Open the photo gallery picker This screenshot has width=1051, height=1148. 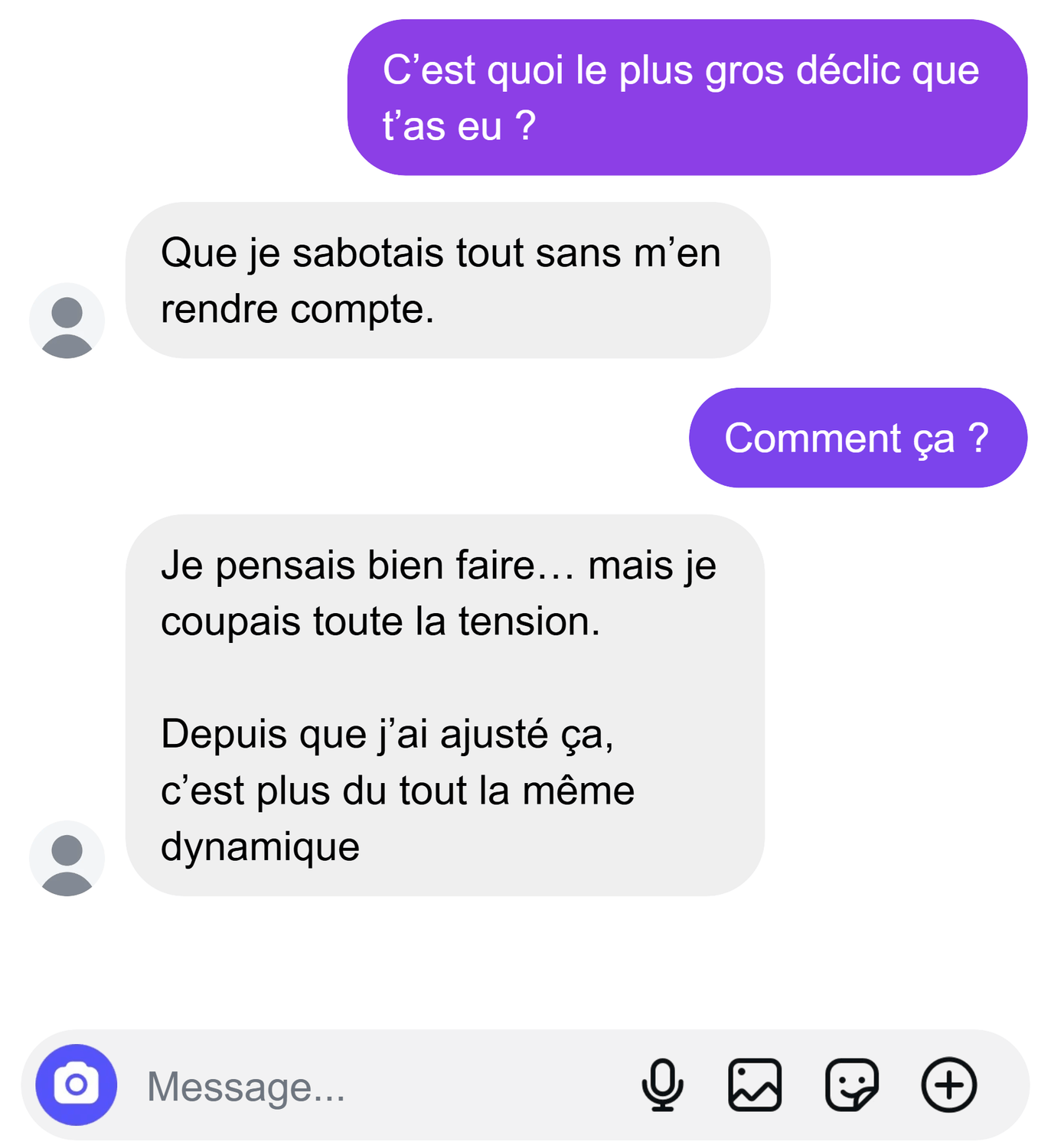pyautogui.click(x=755, y=1084)
